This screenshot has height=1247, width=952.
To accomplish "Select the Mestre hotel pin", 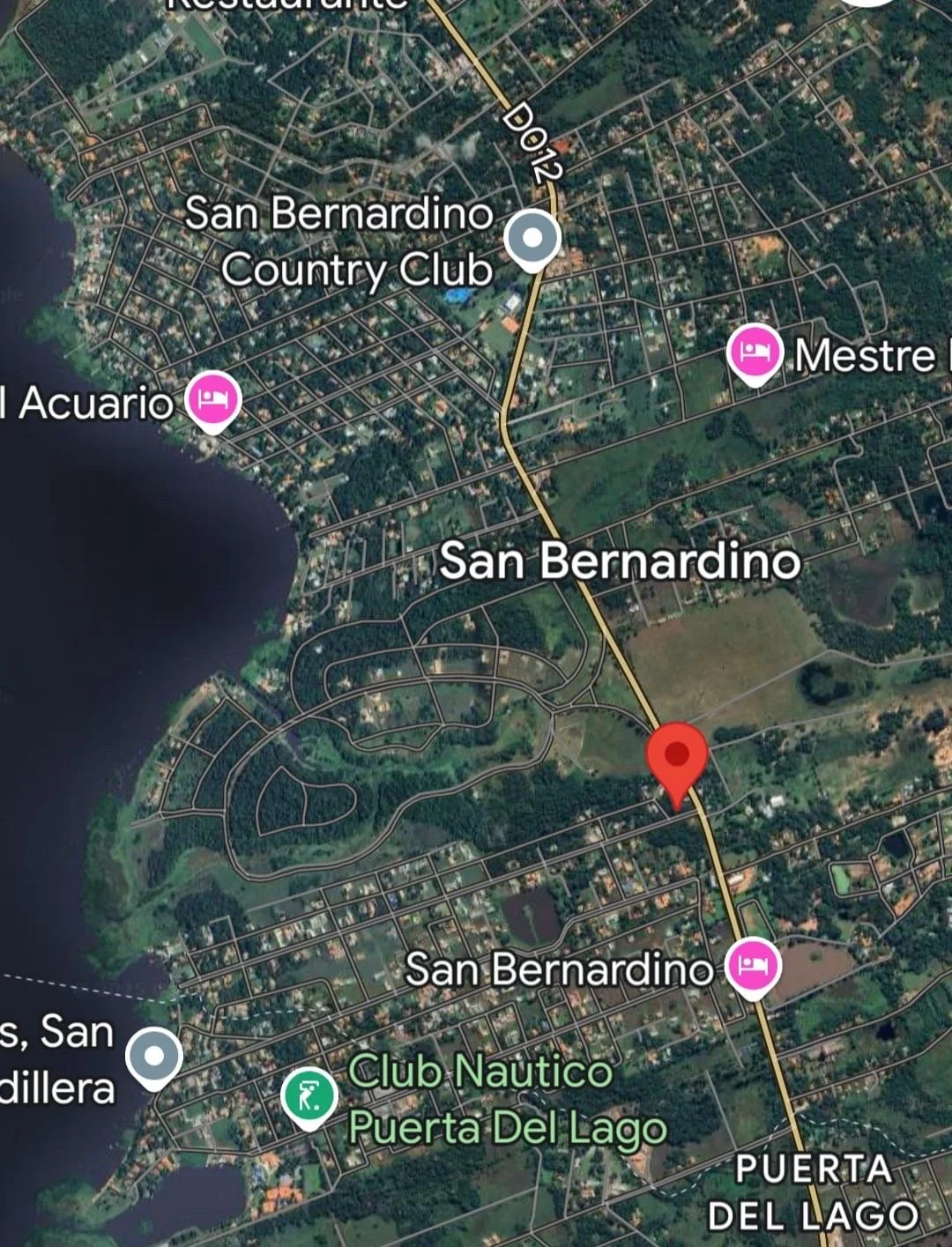I will tap(755, 352).
